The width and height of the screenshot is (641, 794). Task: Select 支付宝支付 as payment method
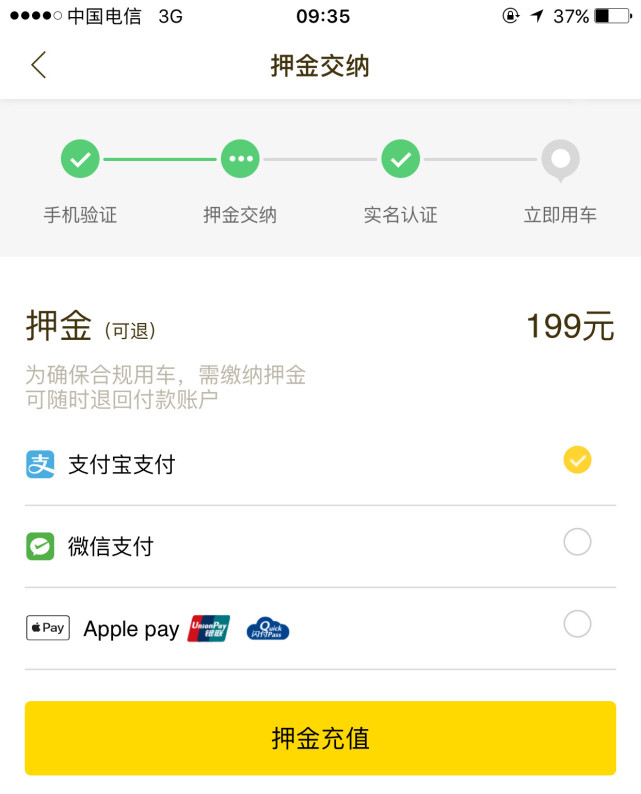click(x=577, y=460)
